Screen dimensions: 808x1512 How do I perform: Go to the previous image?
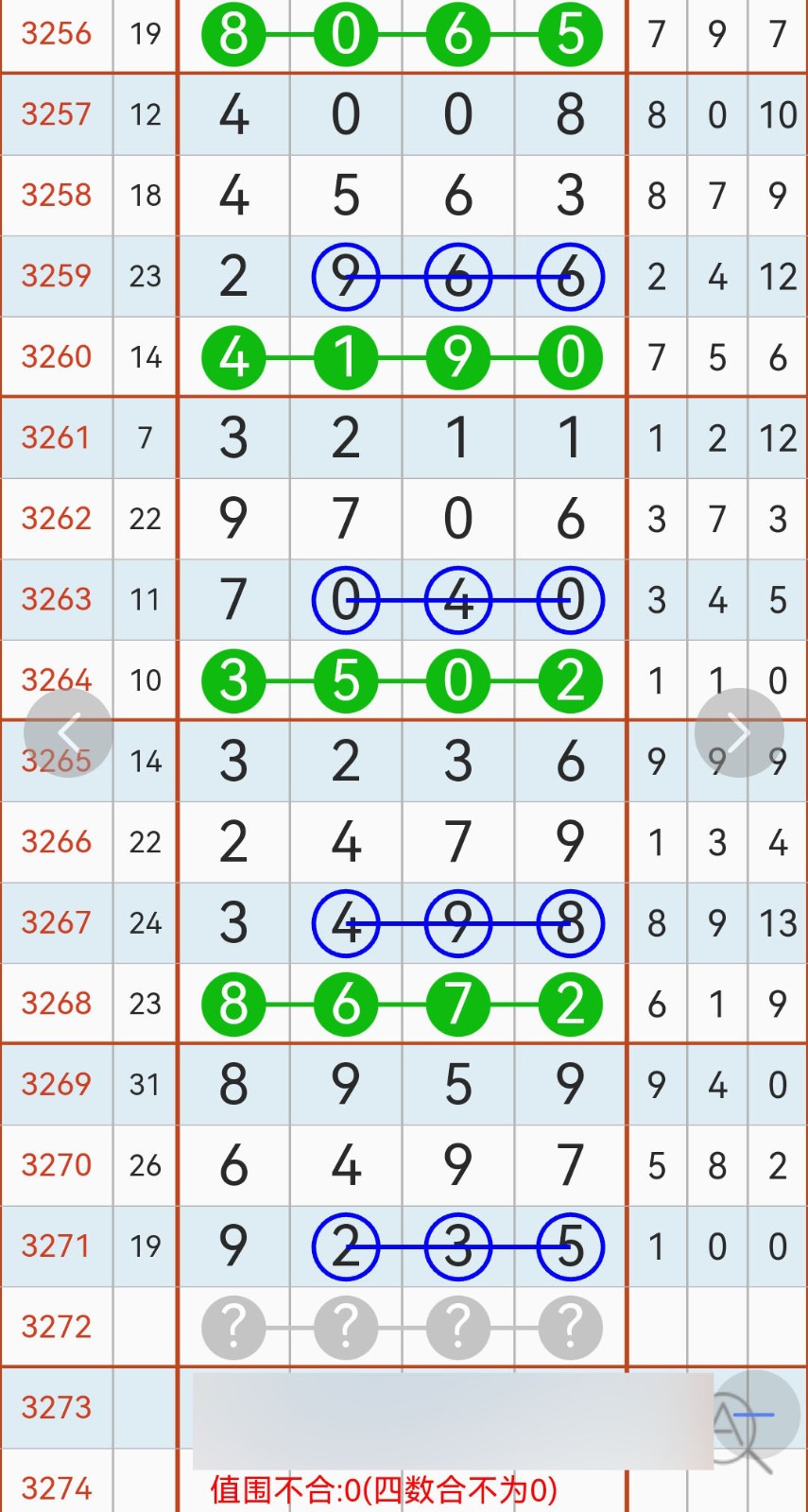68,733
